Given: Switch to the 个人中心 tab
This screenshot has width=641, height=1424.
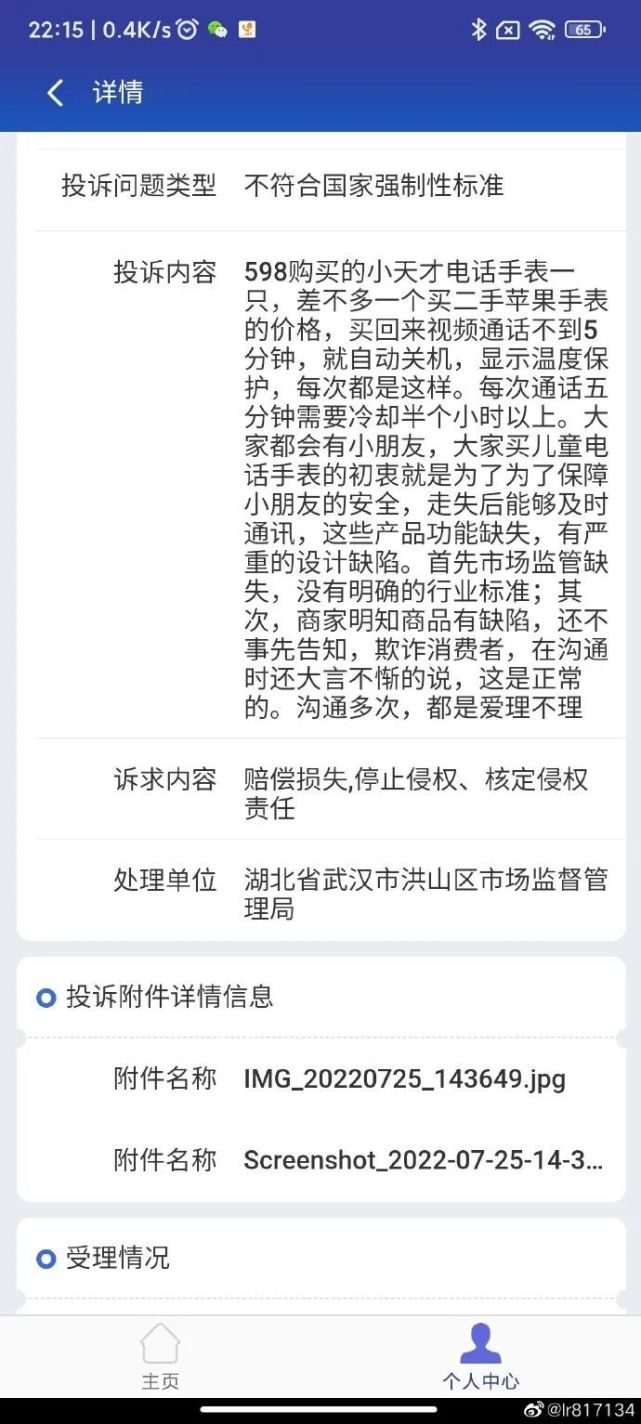Looking at the screenshot, I should 480,1356.
